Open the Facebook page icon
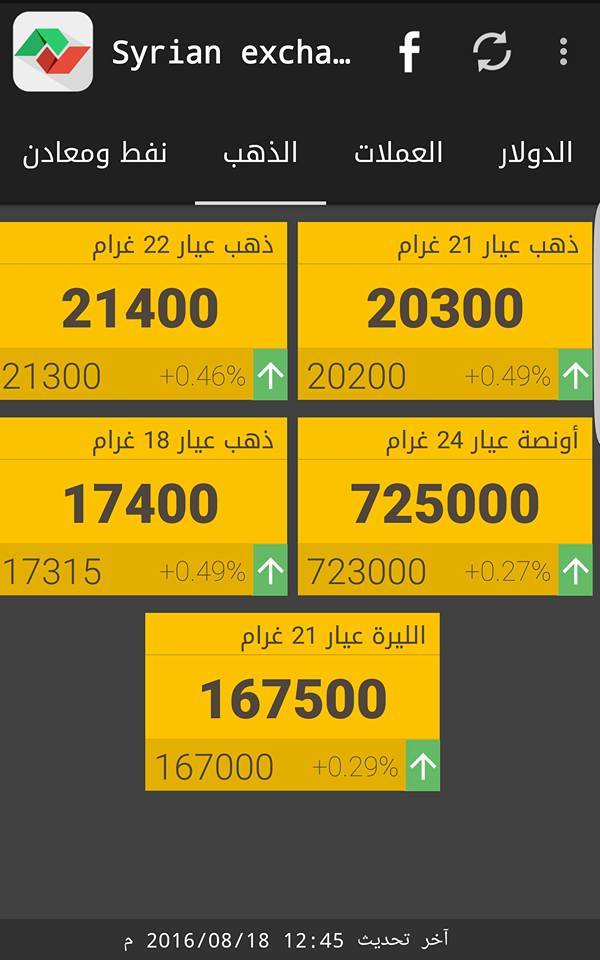Image resolution: width=600 pixels, height=960 pixels. pyautogui.click(x=409, y=52)
